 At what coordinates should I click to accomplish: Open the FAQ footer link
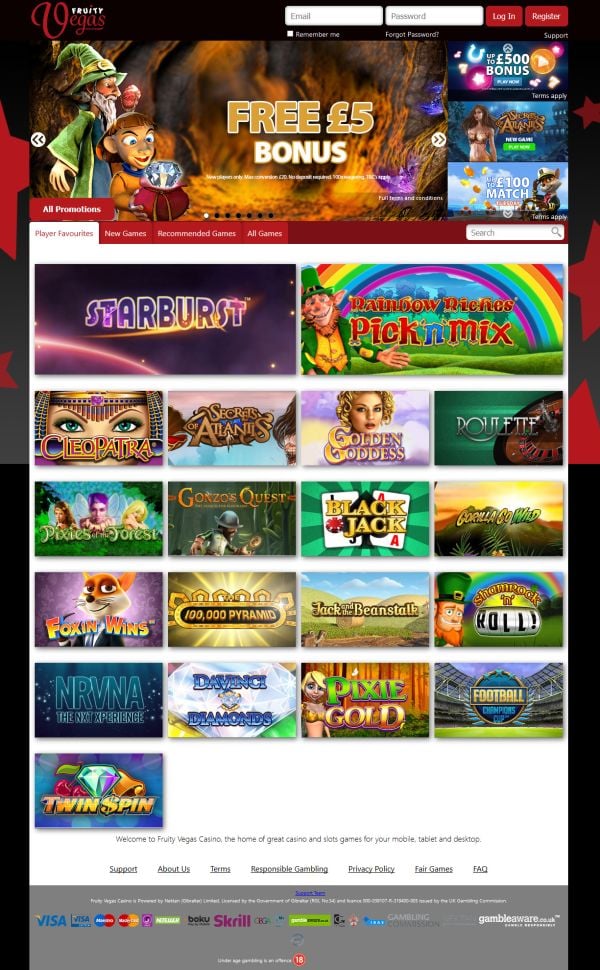[480, 869]
